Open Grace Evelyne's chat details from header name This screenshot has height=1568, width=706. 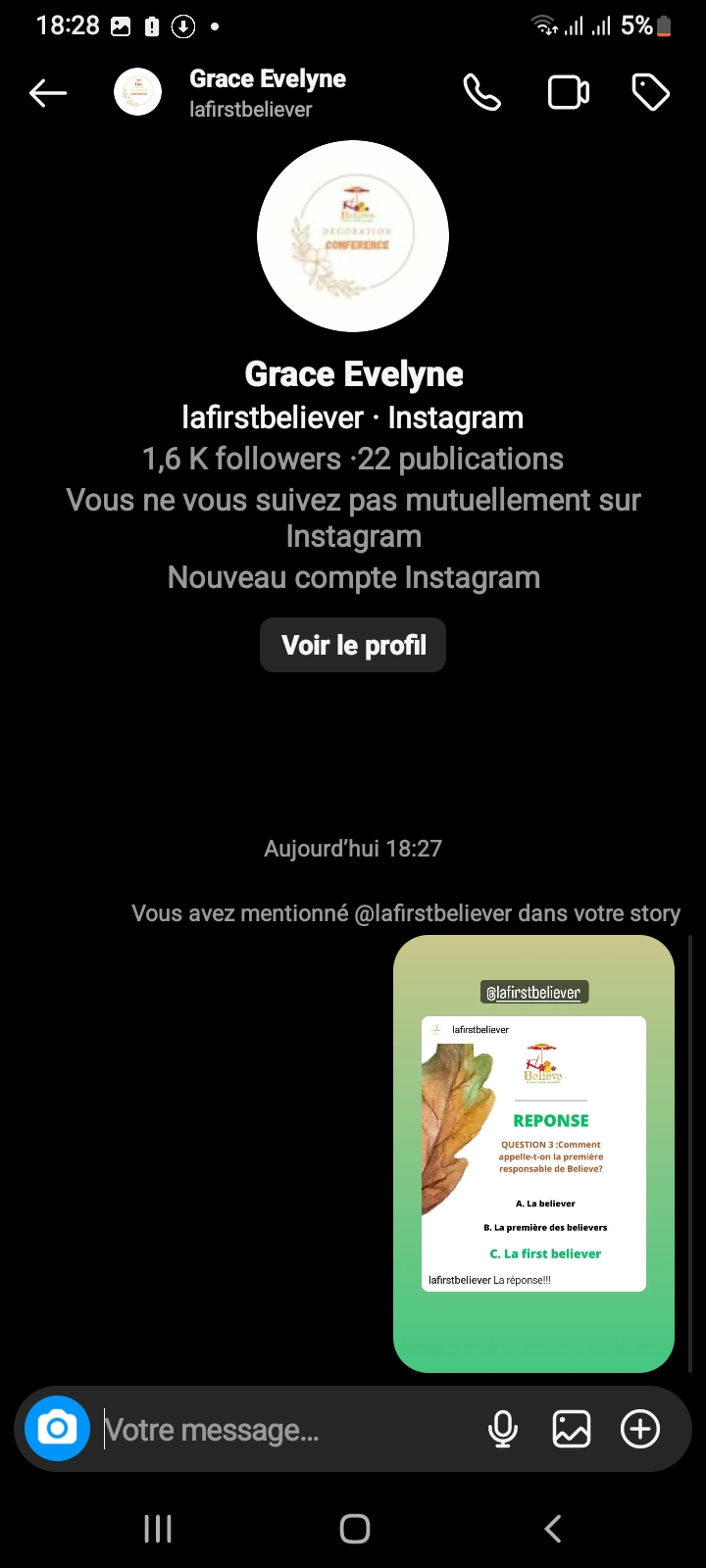[x=268, y=78]
